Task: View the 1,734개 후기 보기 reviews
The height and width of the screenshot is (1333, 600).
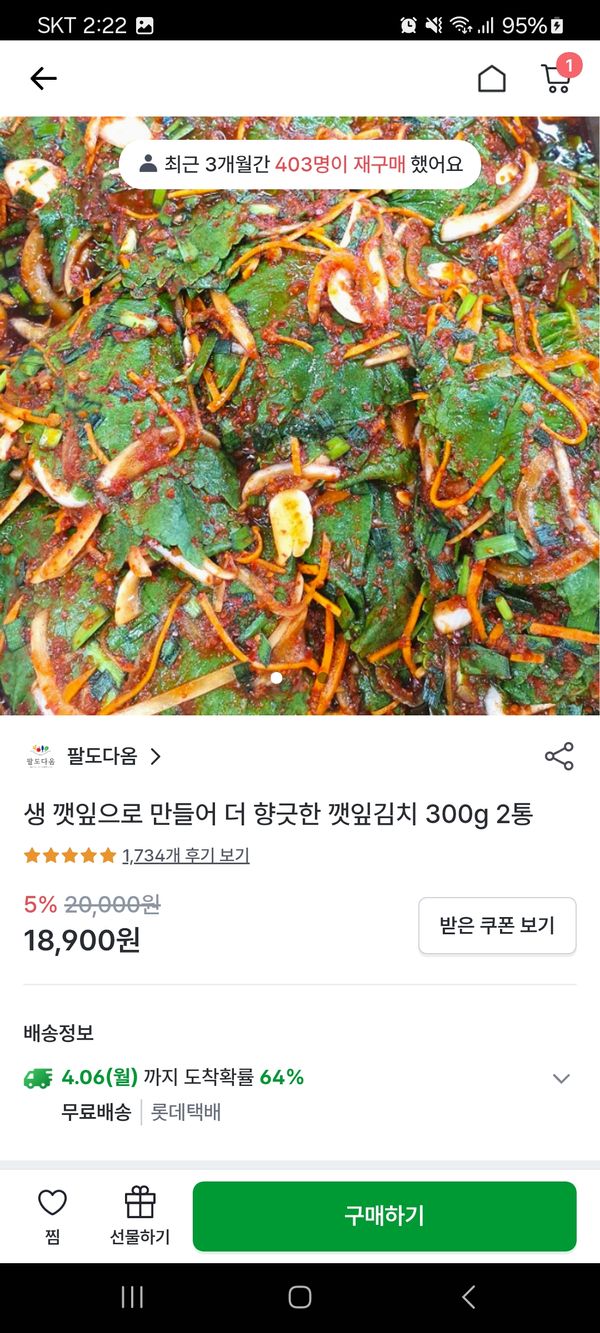Action: (x=185, y=856)
